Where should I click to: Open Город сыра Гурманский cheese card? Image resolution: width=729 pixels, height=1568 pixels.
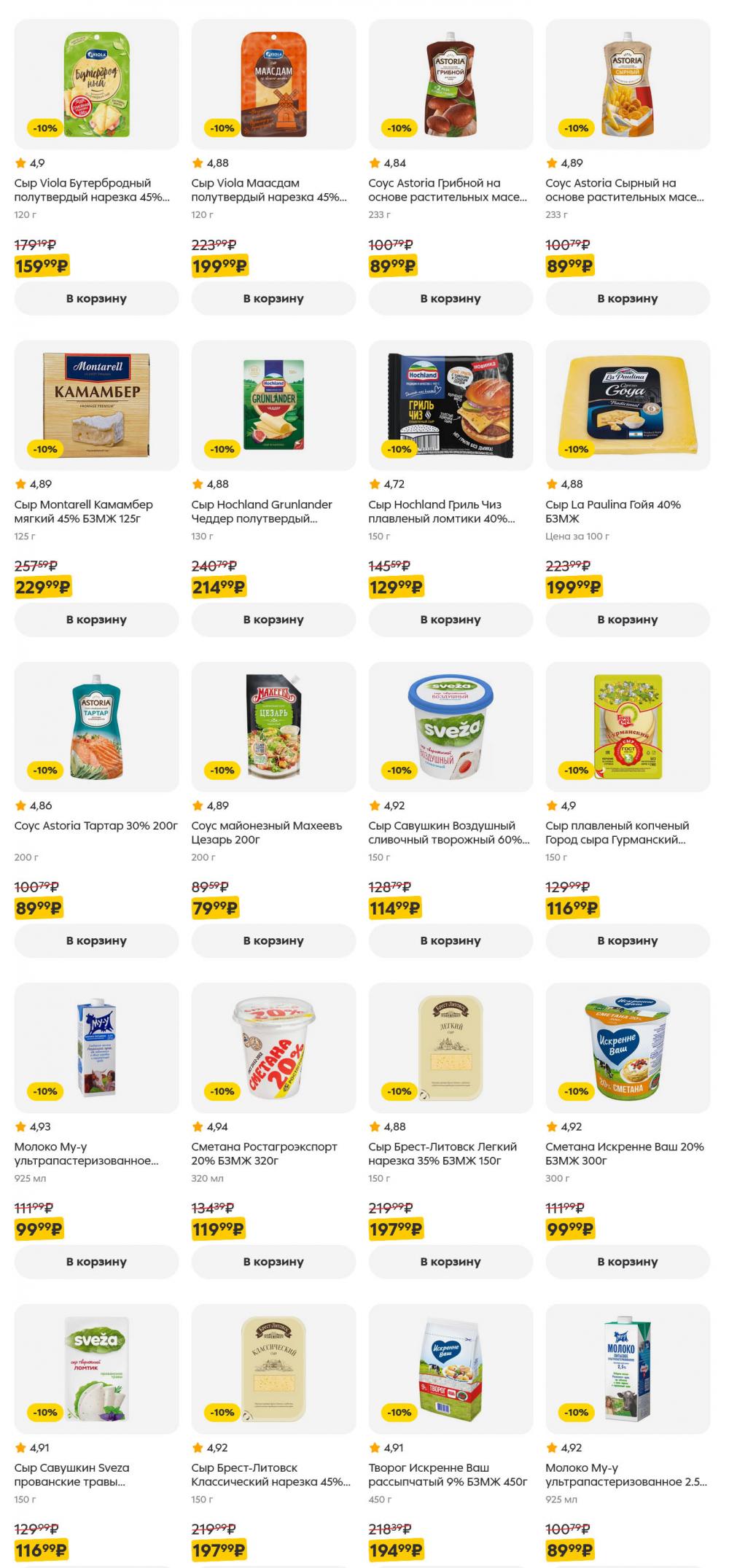628,727
